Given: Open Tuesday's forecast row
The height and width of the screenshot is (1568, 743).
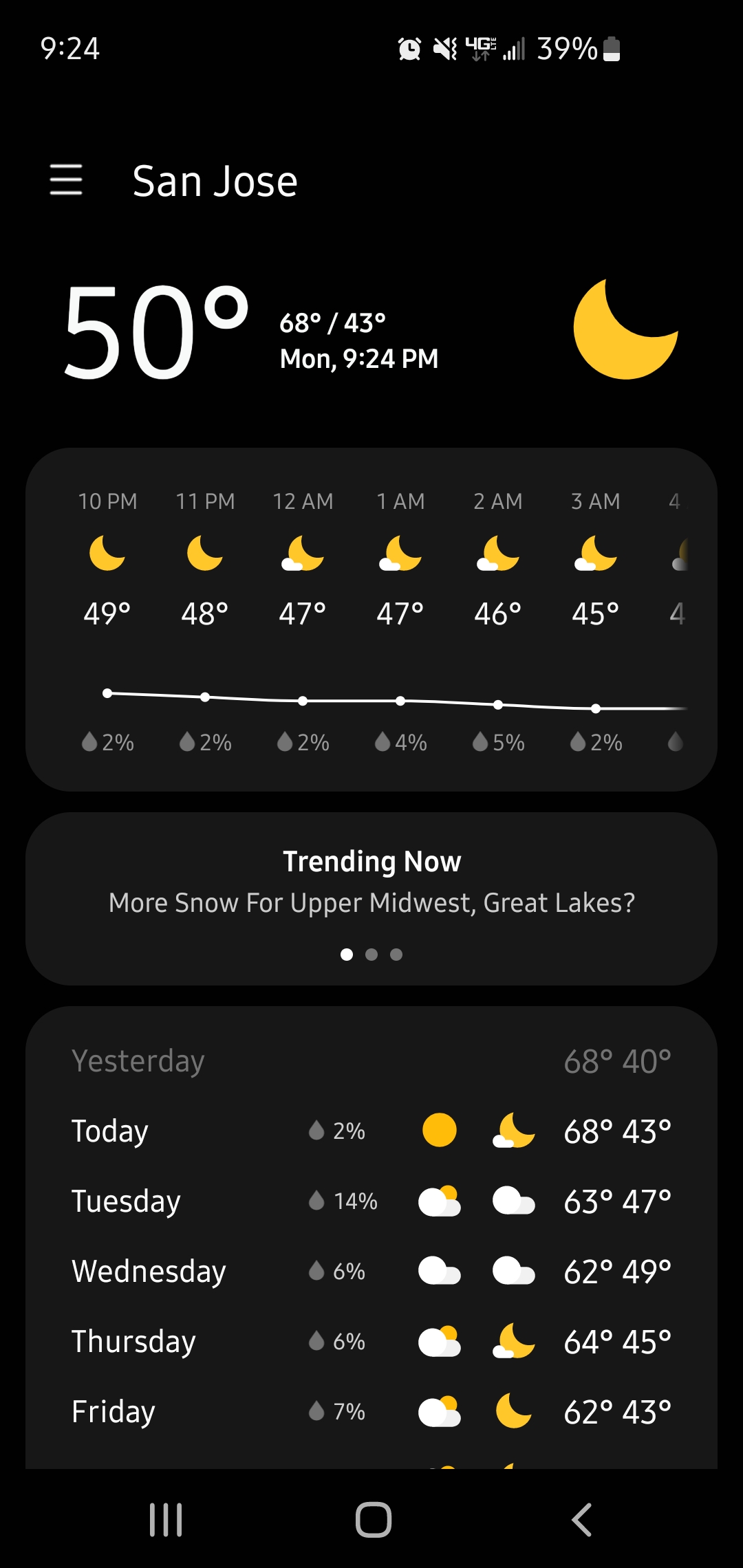Looking at the screenshot, I should coord(371,1201).
